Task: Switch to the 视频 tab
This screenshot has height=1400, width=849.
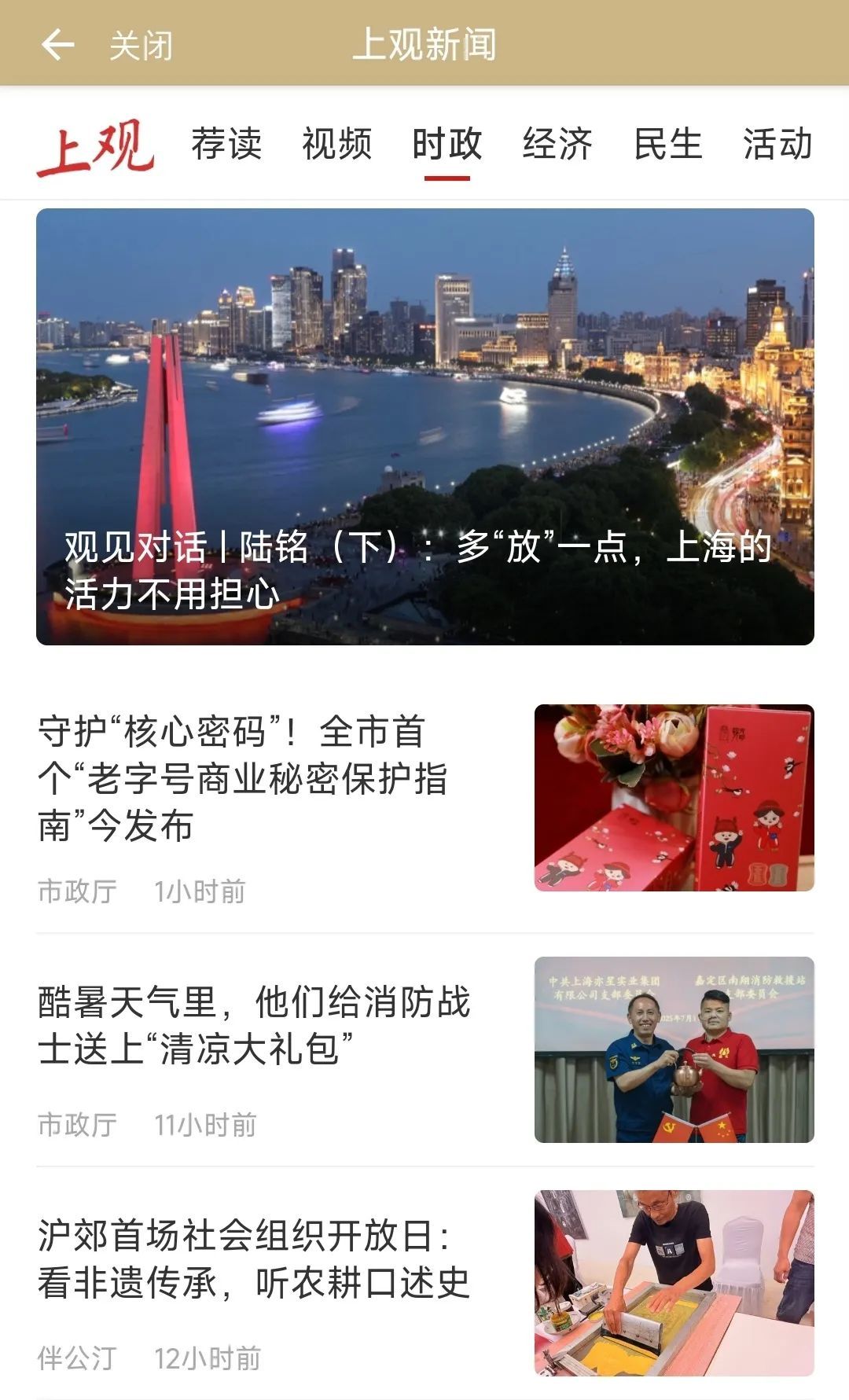Action: pos(336,144)
